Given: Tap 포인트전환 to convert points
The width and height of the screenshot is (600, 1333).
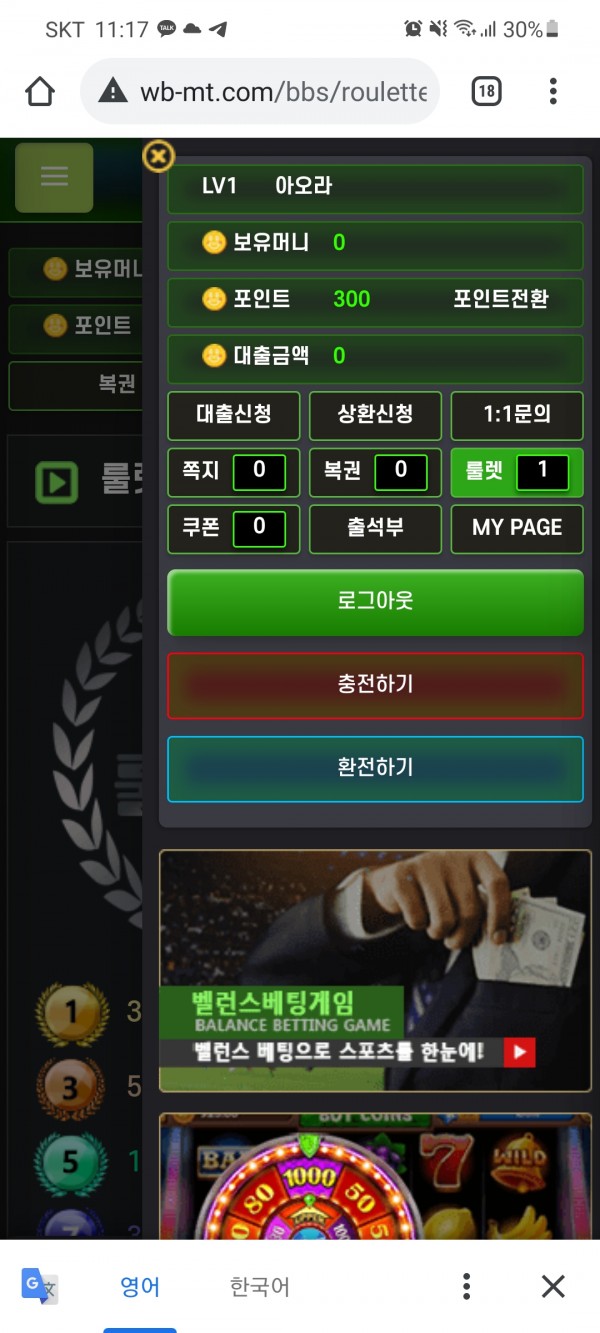Looking at the screenshot, I should [x=500, y=299].
